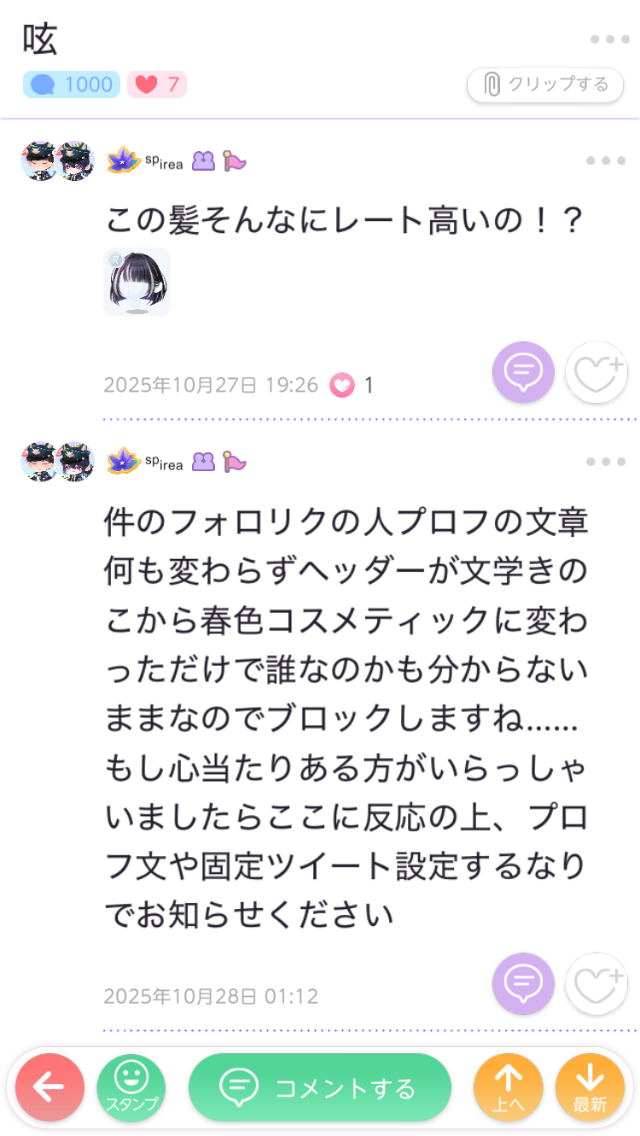Like the 01:12 block notice post
The width and height of the screenshot is (640, 1136).
[596, 983]
